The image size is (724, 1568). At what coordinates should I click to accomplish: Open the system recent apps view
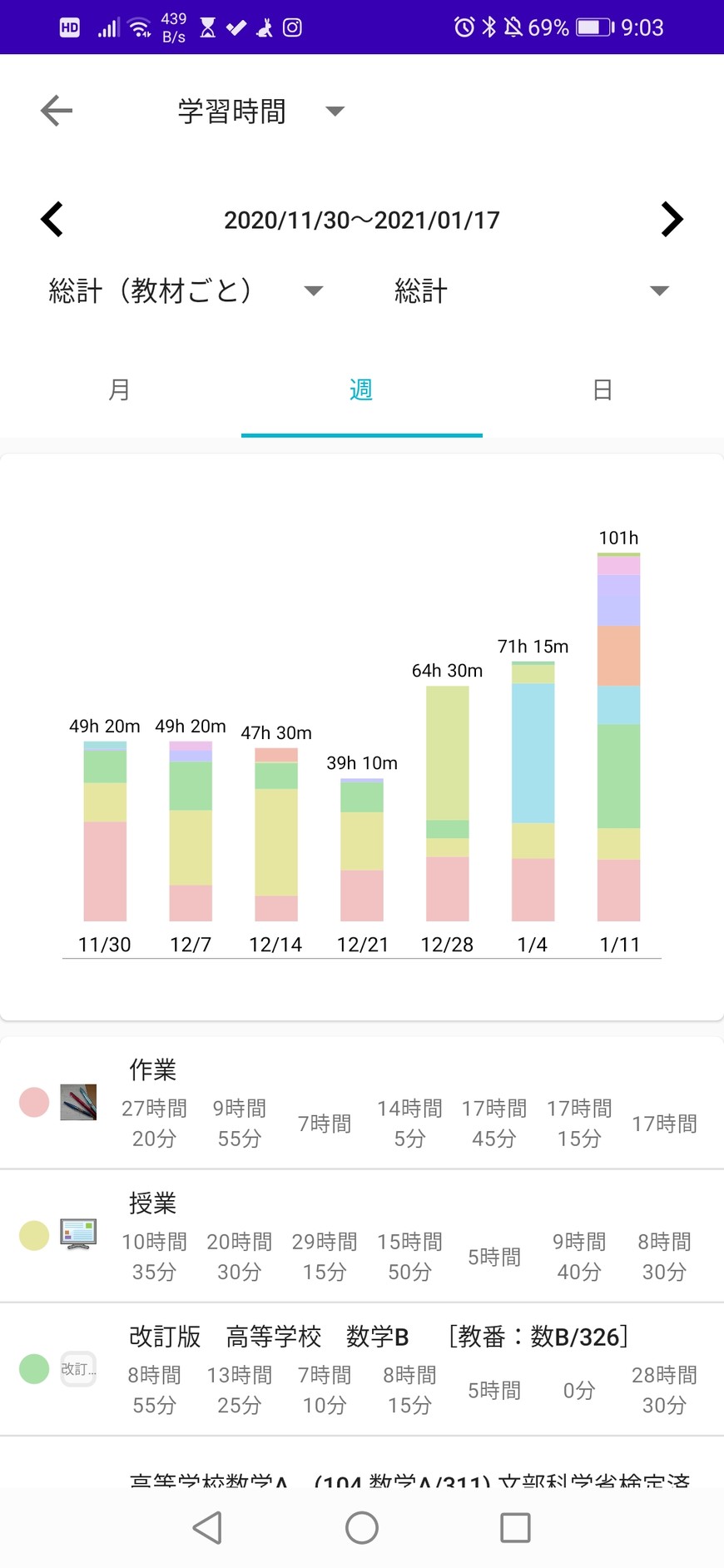point(515,1528)
